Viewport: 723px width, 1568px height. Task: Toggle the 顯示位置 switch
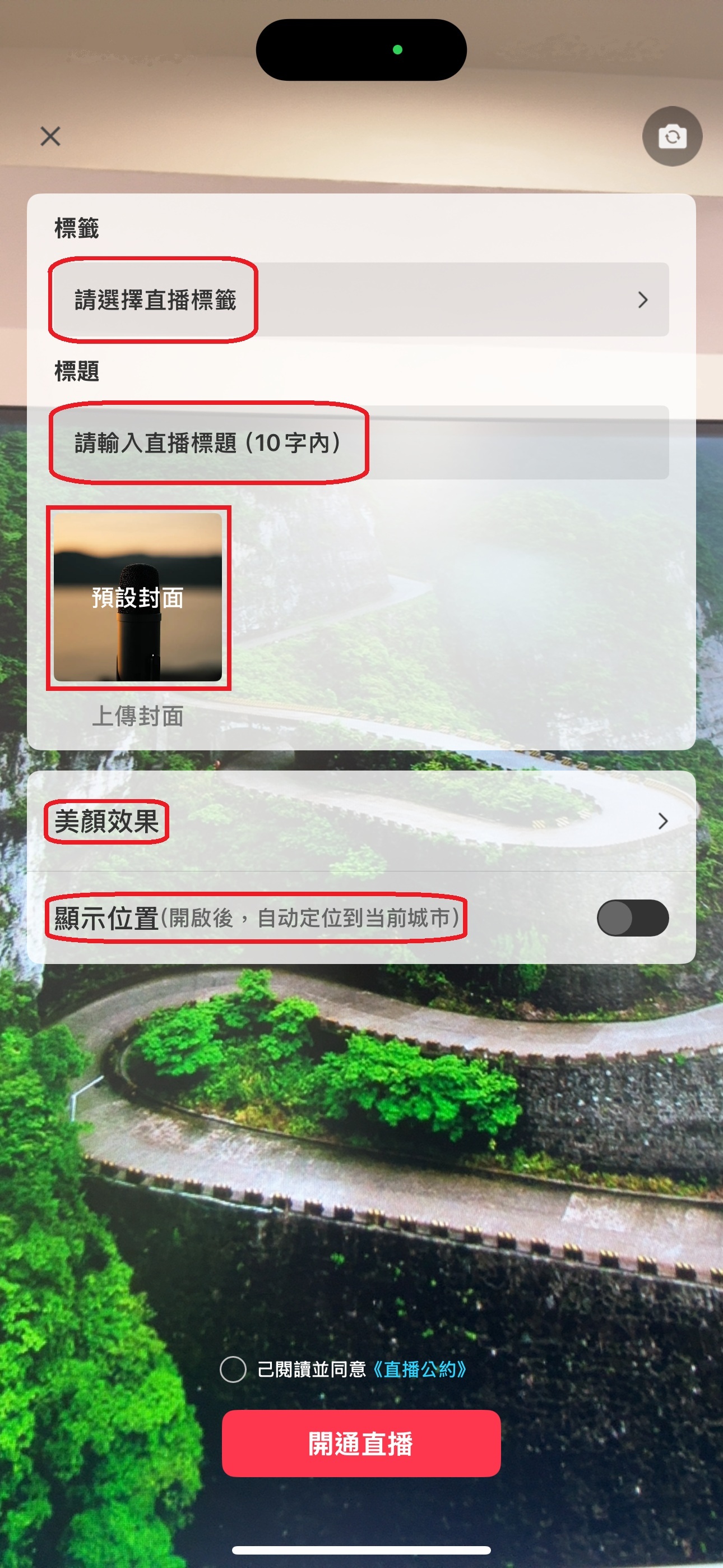[x=632, y=917]
